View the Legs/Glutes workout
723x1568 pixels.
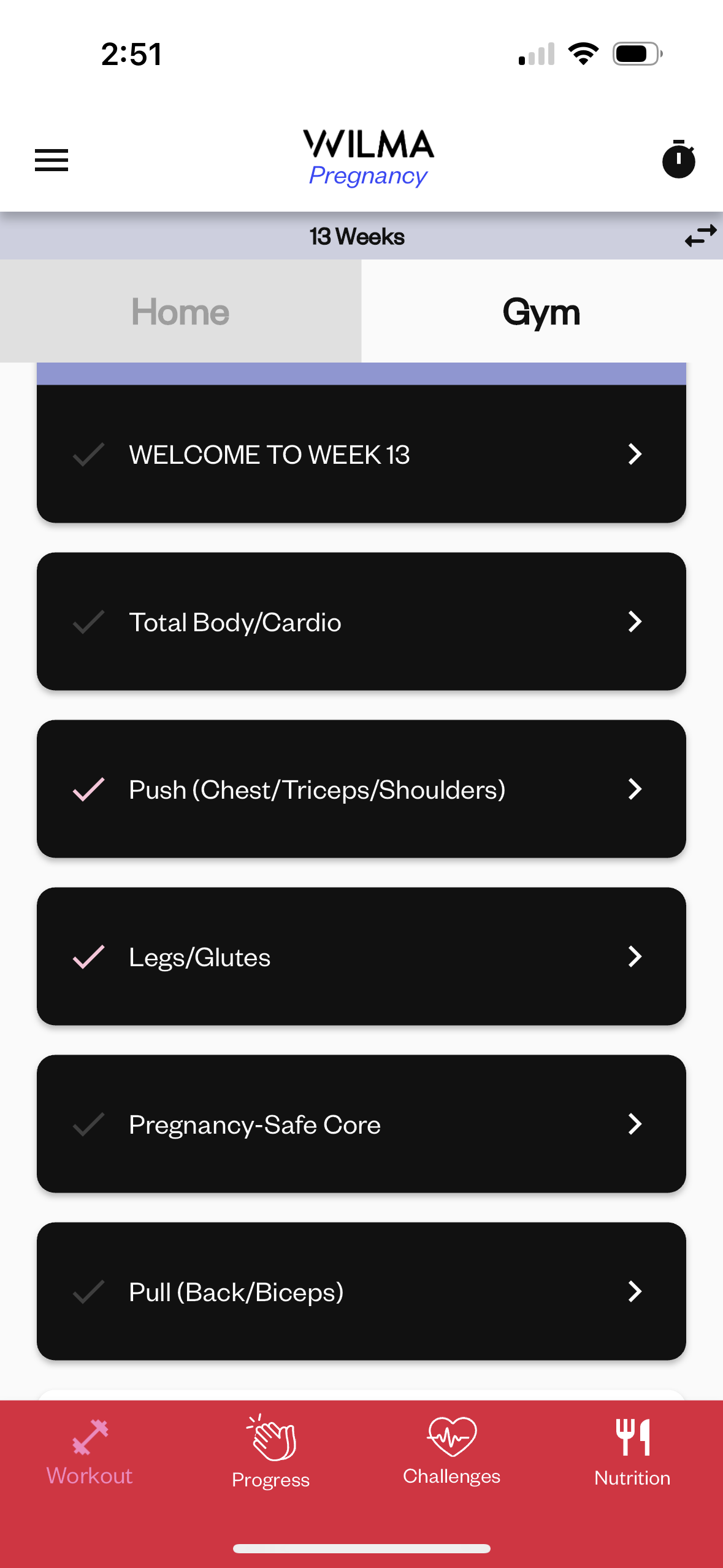361,956
